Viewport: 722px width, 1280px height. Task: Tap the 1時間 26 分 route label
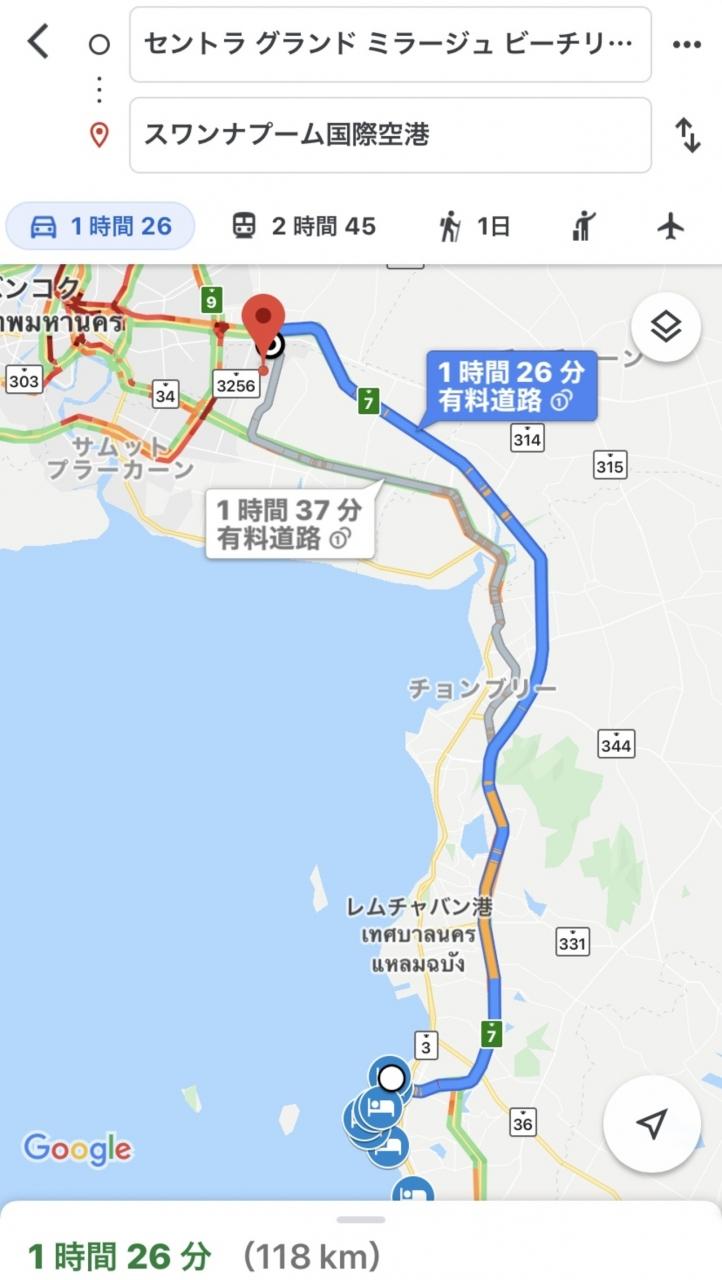point(511,386)
